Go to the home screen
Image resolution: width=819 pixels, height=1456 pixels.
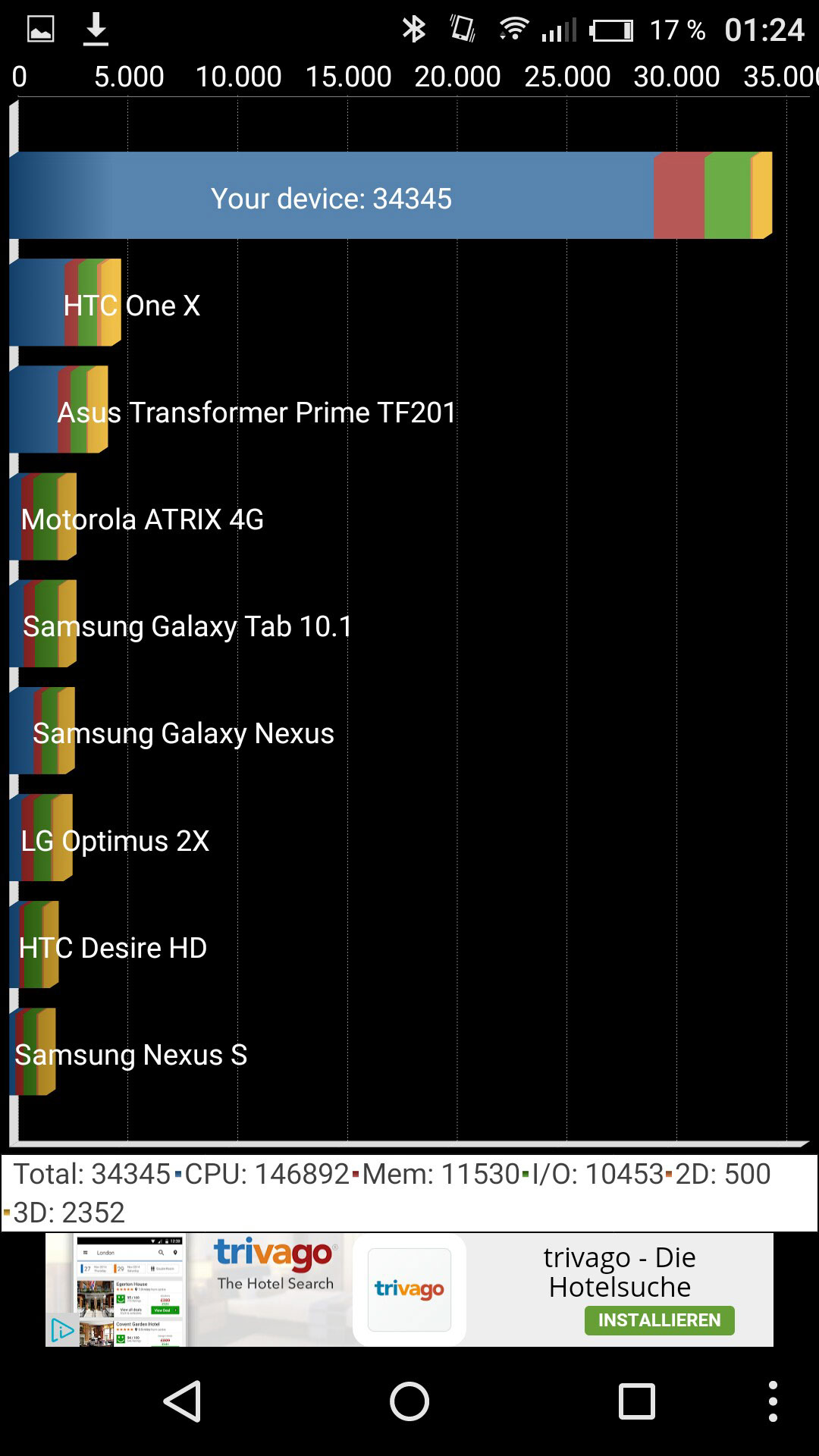(x=409, y=1401)
